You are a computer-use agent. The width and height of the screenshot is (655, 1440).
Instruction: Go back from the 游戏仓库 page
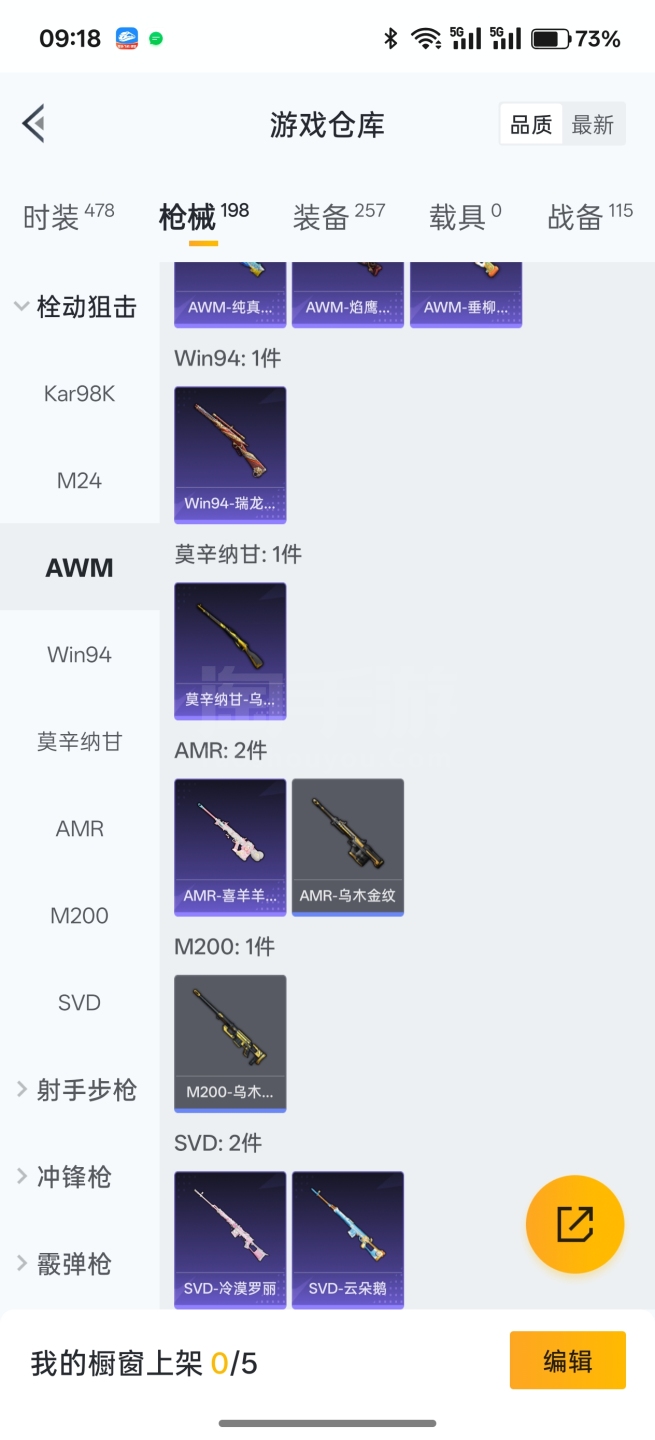(33, 124)
